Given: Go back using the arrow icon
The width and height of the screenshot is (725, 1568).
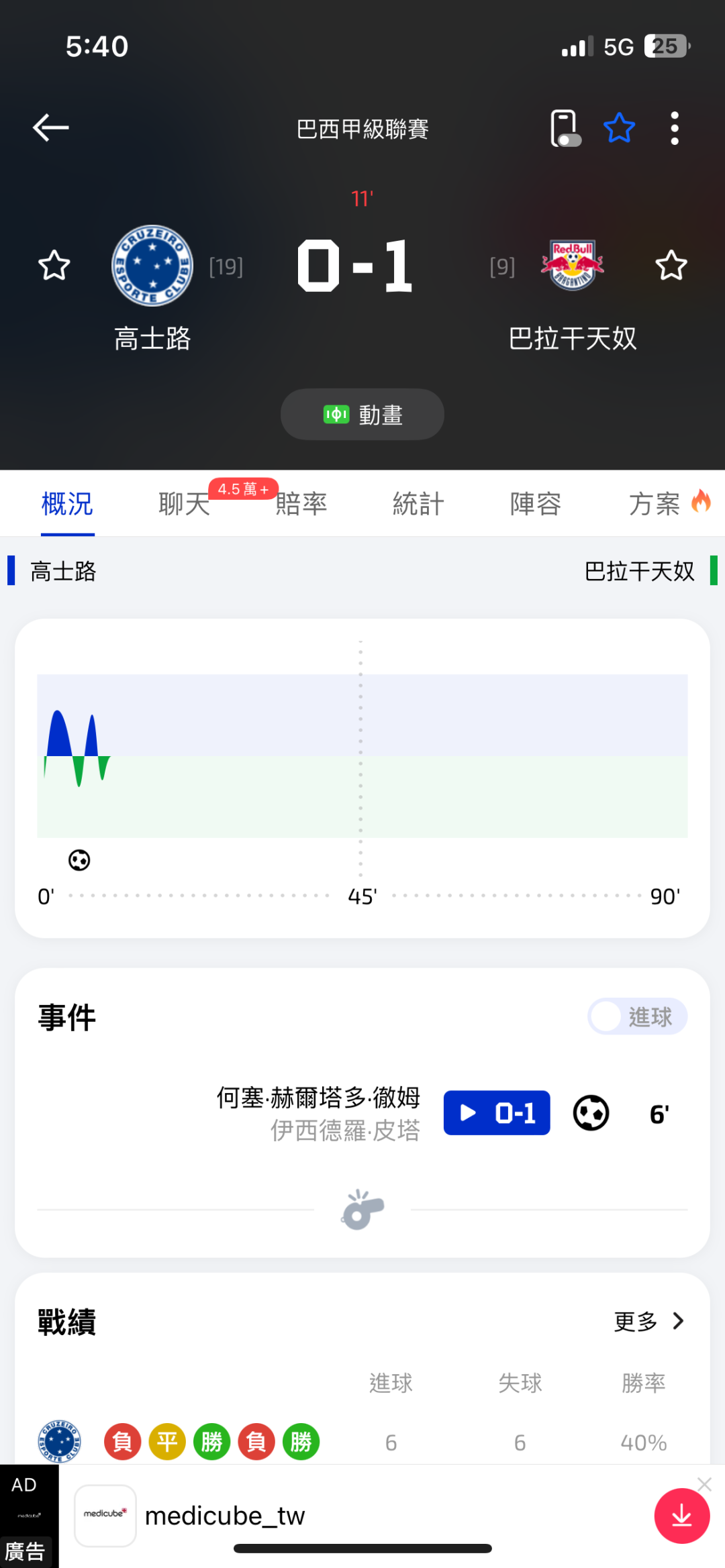Looking at the screenshot, I should click(x=51, y=127).
